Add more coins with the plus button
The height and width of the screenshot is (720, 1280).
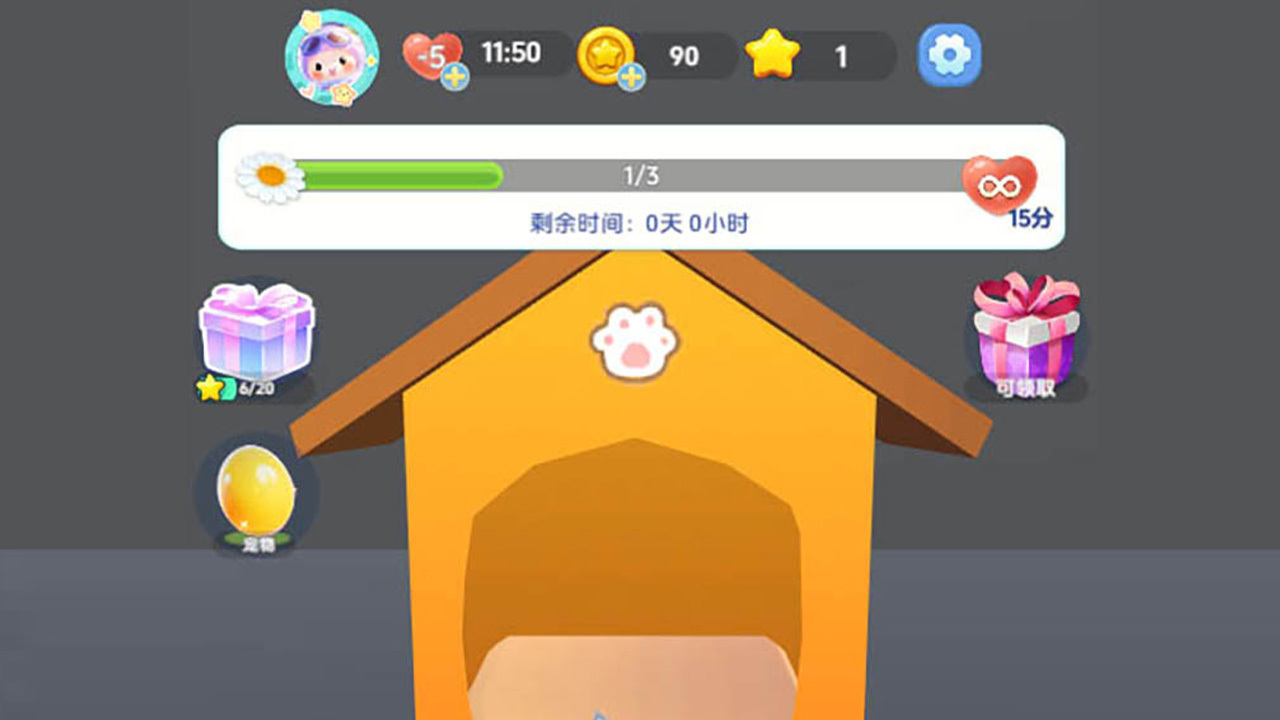pyautogui.click(x=631, y=76)
